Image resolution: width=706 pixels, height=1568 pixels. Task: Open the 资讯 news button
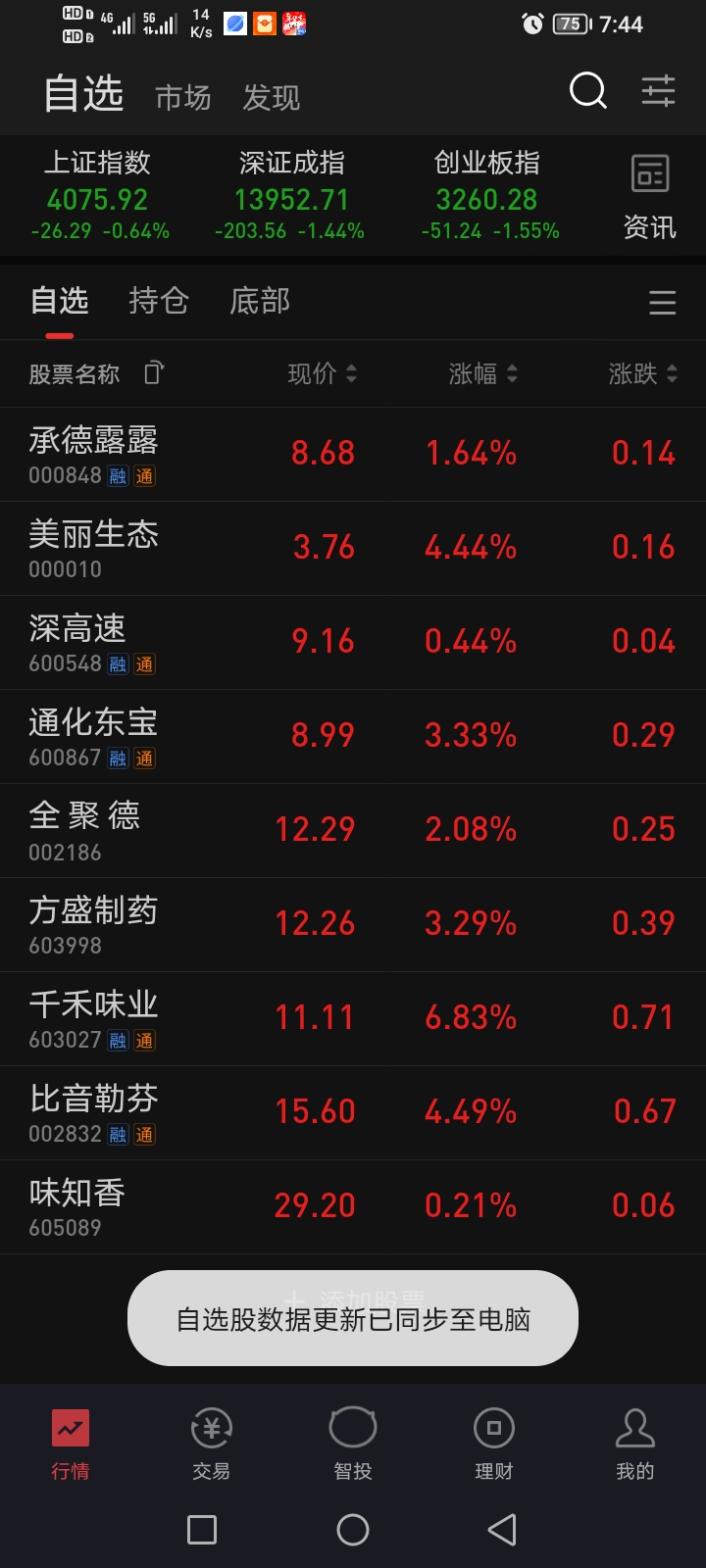point(649,197)
